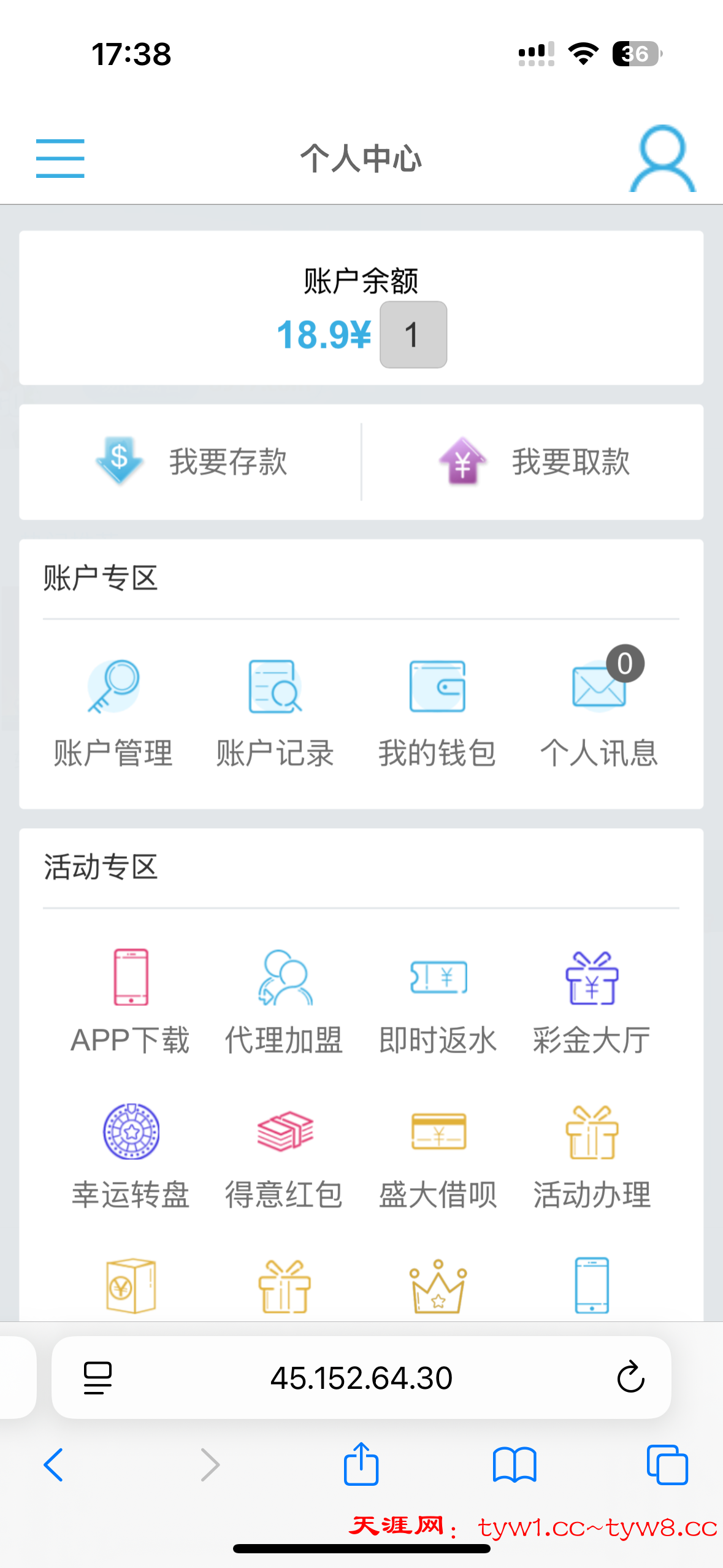Open APP下载 download page
Screen dimensions: 723x1568
[131, 1001]
